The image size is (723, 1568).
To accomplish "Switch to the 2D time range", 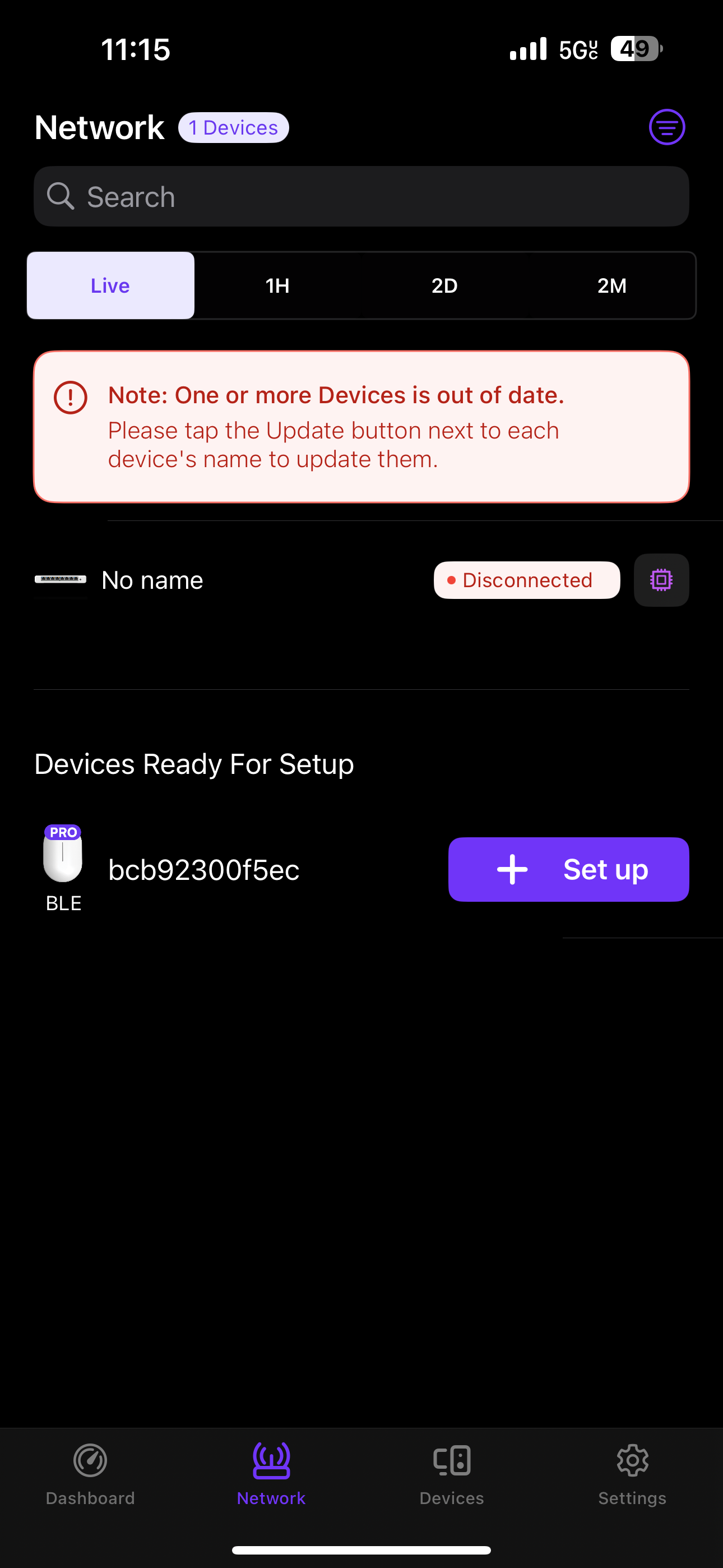I will [x=444, y=285].
